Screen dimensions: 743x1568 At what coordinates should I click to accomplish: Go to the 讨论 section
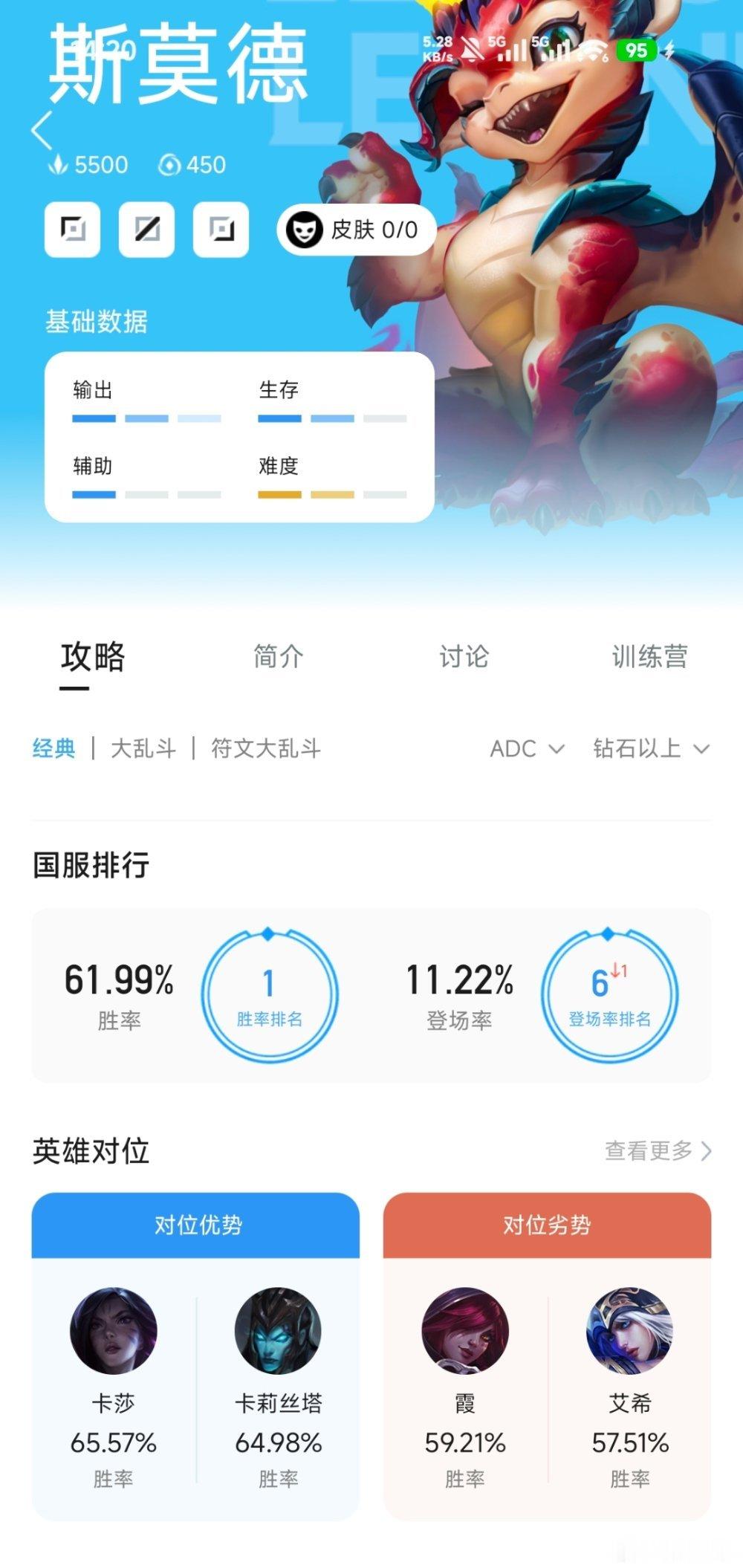click(x=464, y=657)
